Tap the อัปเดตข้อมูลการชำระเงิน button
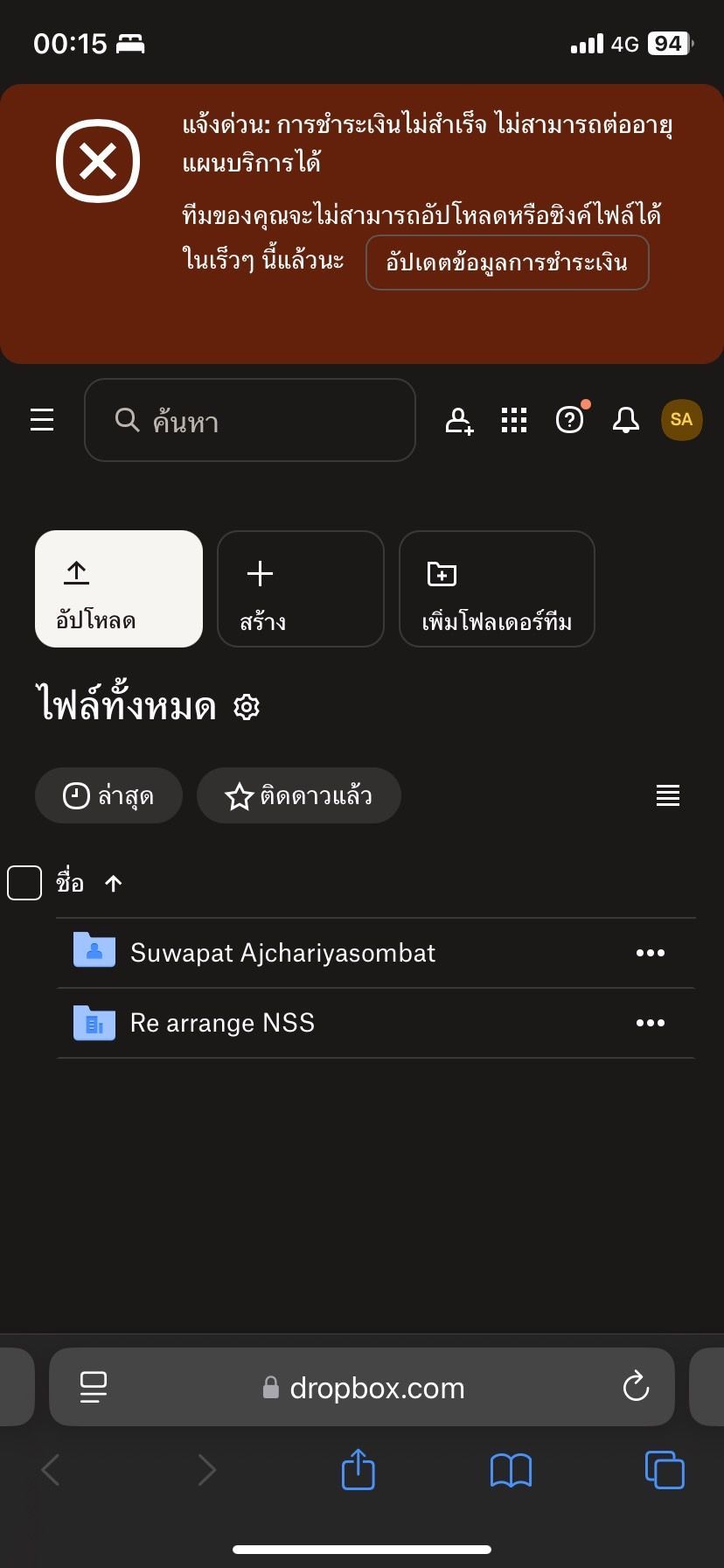The height and width of the screenshot is (1568, 724). click(507, 262)
